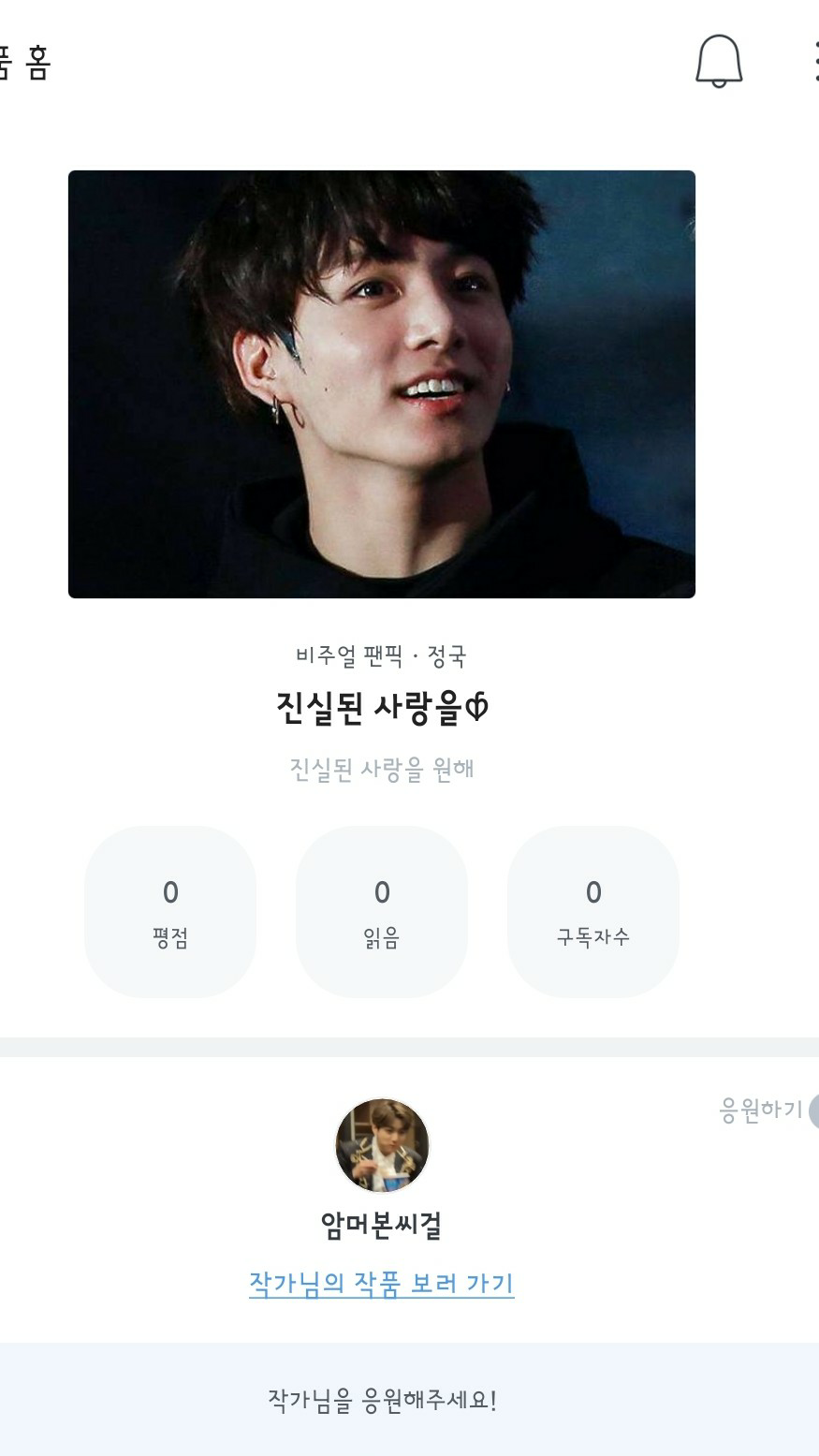
Task: Open the fanfic cover image
Action: tap(382, 384)
